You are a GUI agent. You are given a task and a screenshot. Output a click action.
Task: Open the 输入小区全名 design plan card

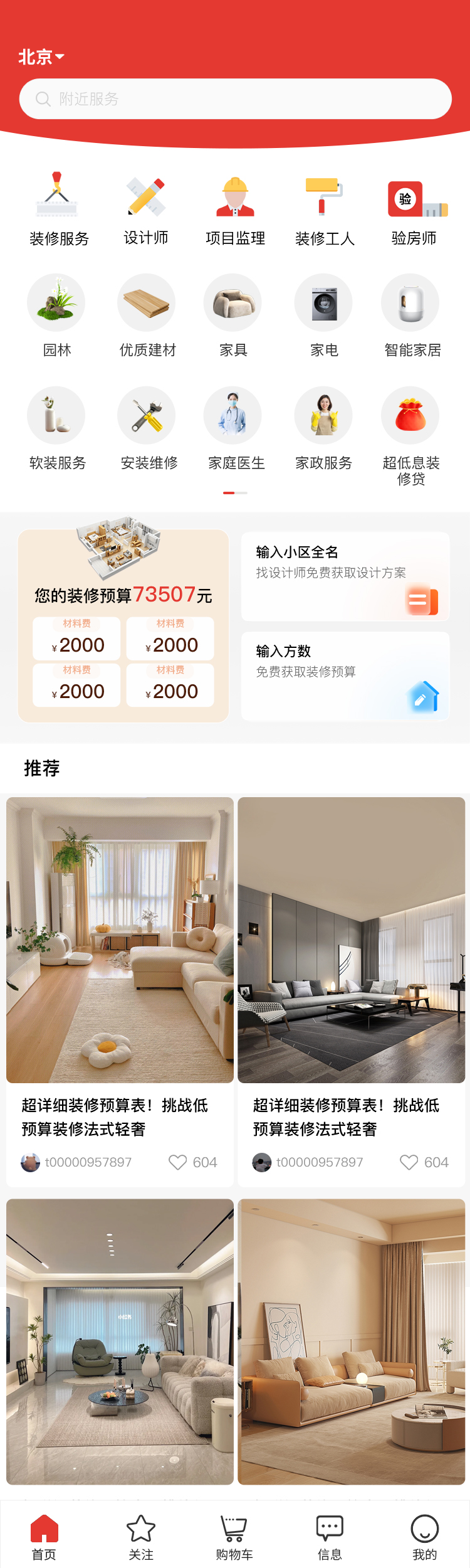[x=345, y=576]
